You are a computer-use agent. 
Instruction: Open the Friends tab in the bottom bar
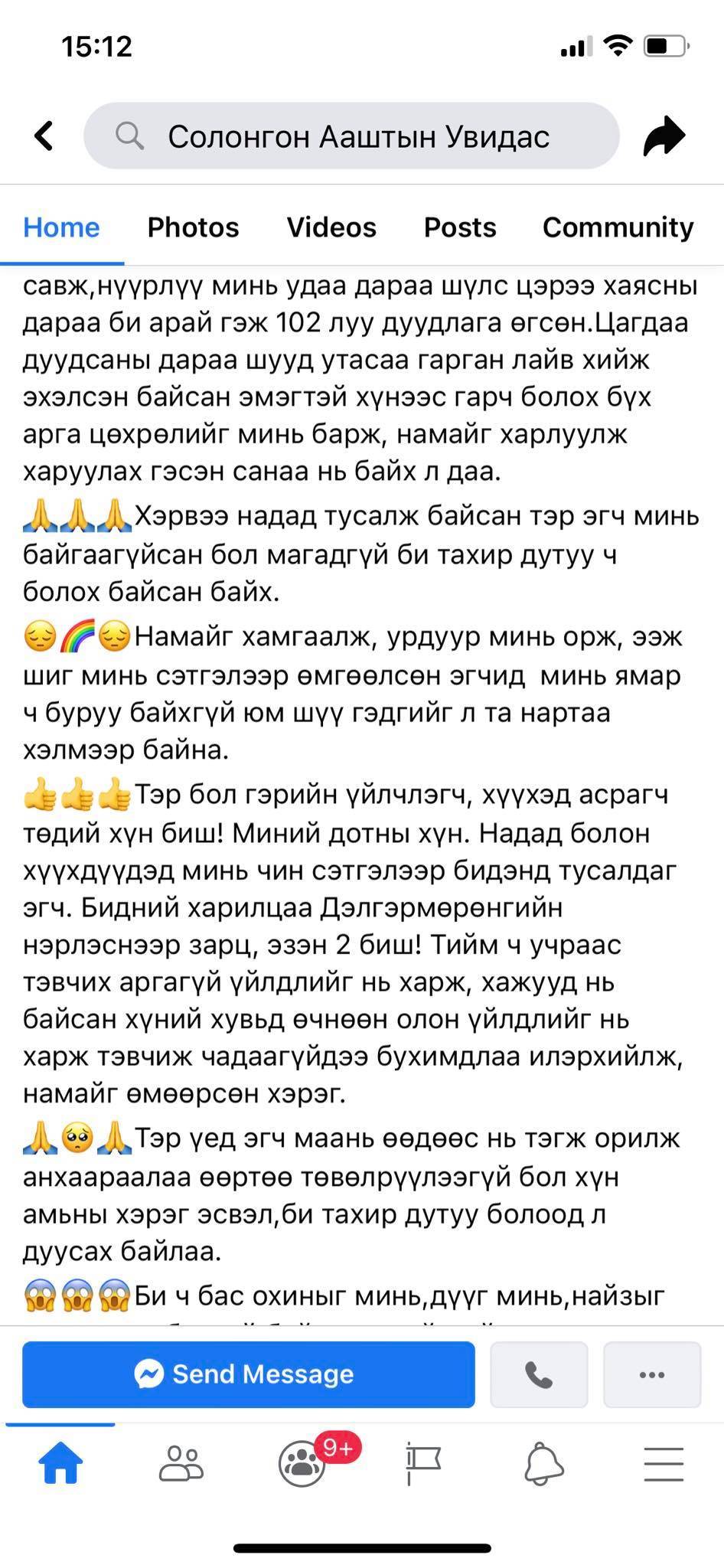[x=181, y=1464]
